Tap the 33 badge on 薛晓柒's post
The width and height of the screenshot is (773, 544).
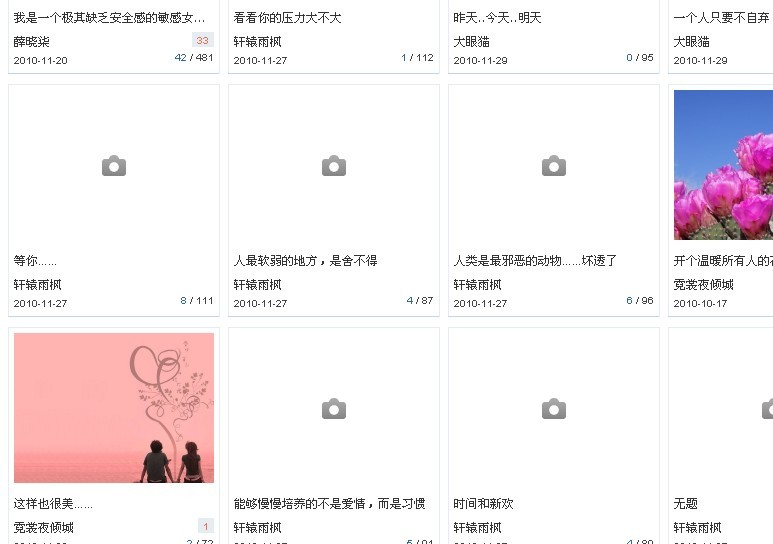(203, 41)
